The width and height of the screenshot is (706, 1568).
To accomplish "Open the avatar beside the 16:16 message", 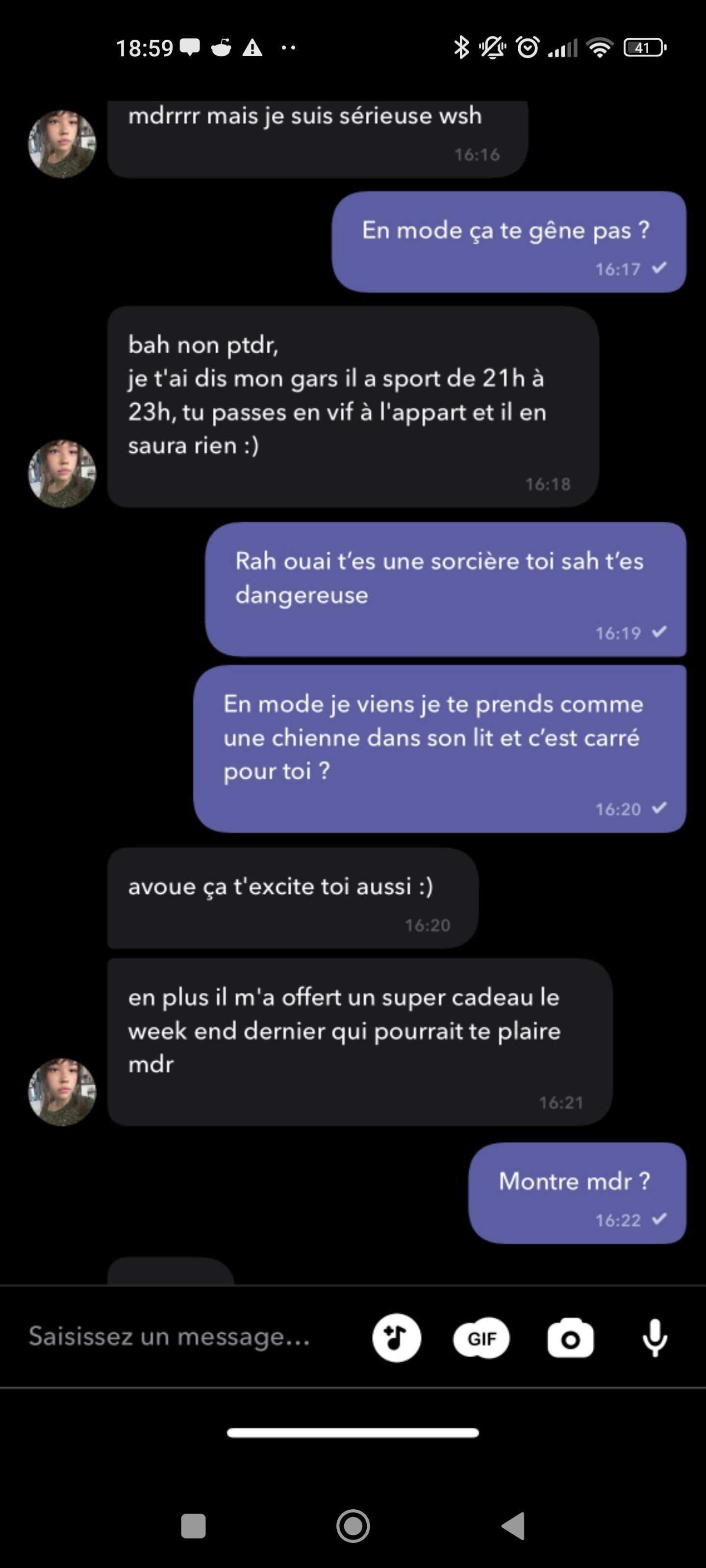I will tap(62, 144).
